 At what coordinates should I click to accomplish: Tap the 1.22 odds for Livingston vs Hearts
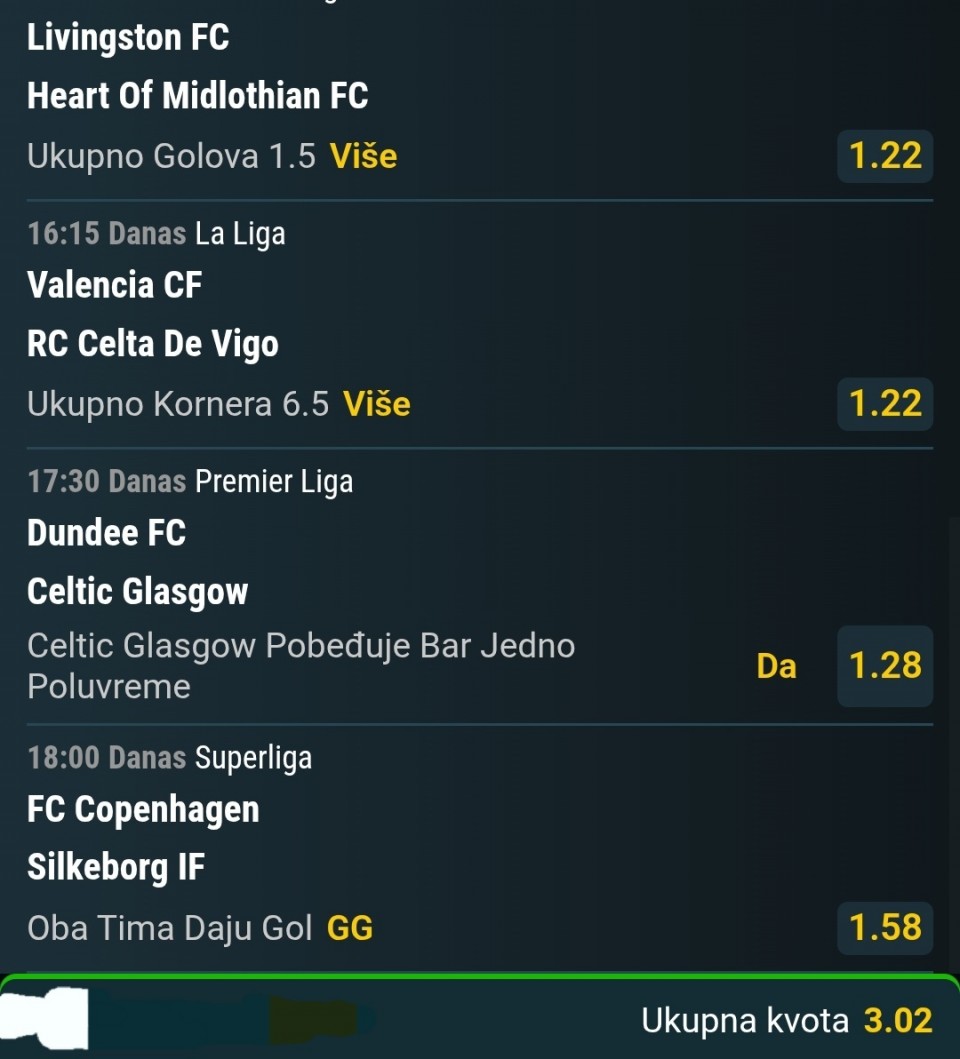(x=885, y=156)
